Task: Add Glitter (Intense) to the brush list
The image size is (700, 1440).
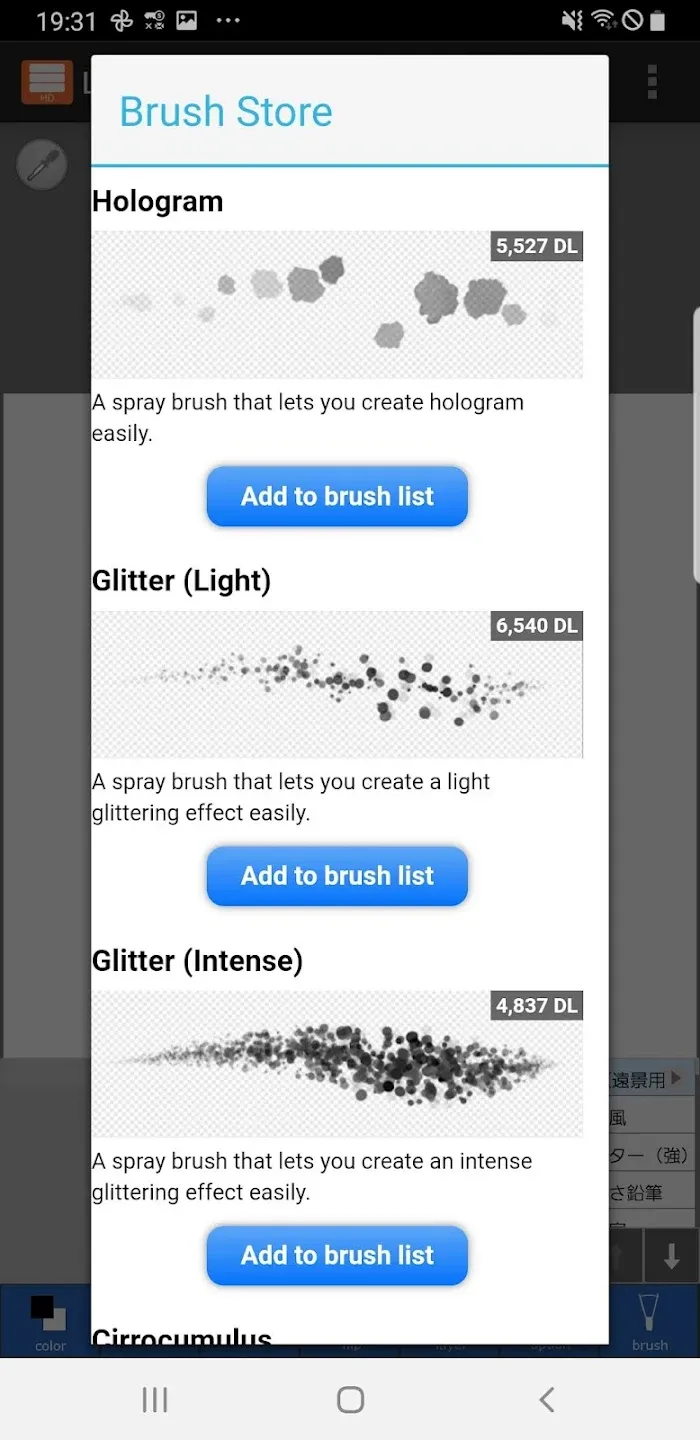Action: 337,1255
